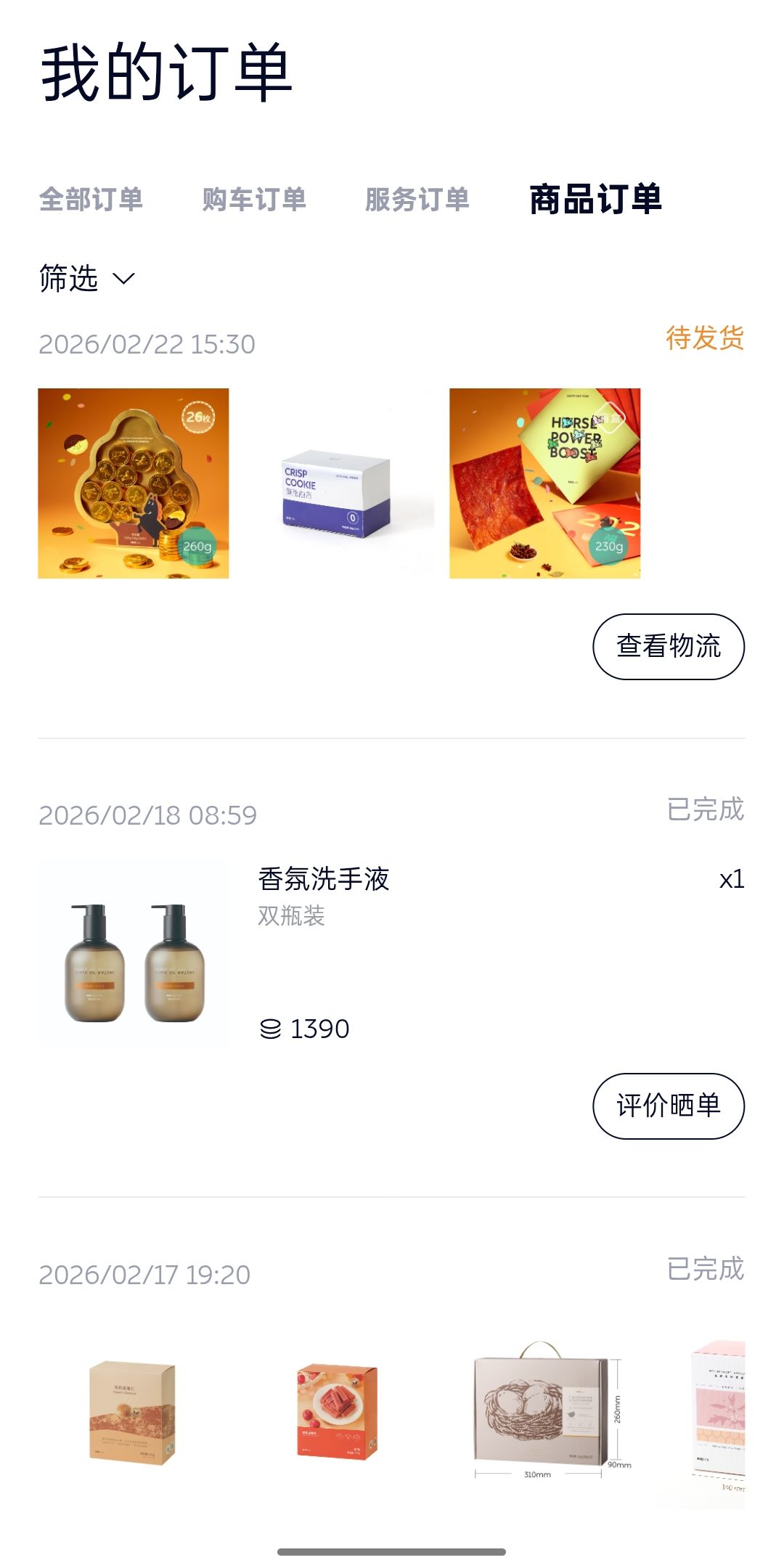The width and height of the screenshot is (784, 1568).
Task: Switch to the 全部订单 tab
Action: point(91,199)
